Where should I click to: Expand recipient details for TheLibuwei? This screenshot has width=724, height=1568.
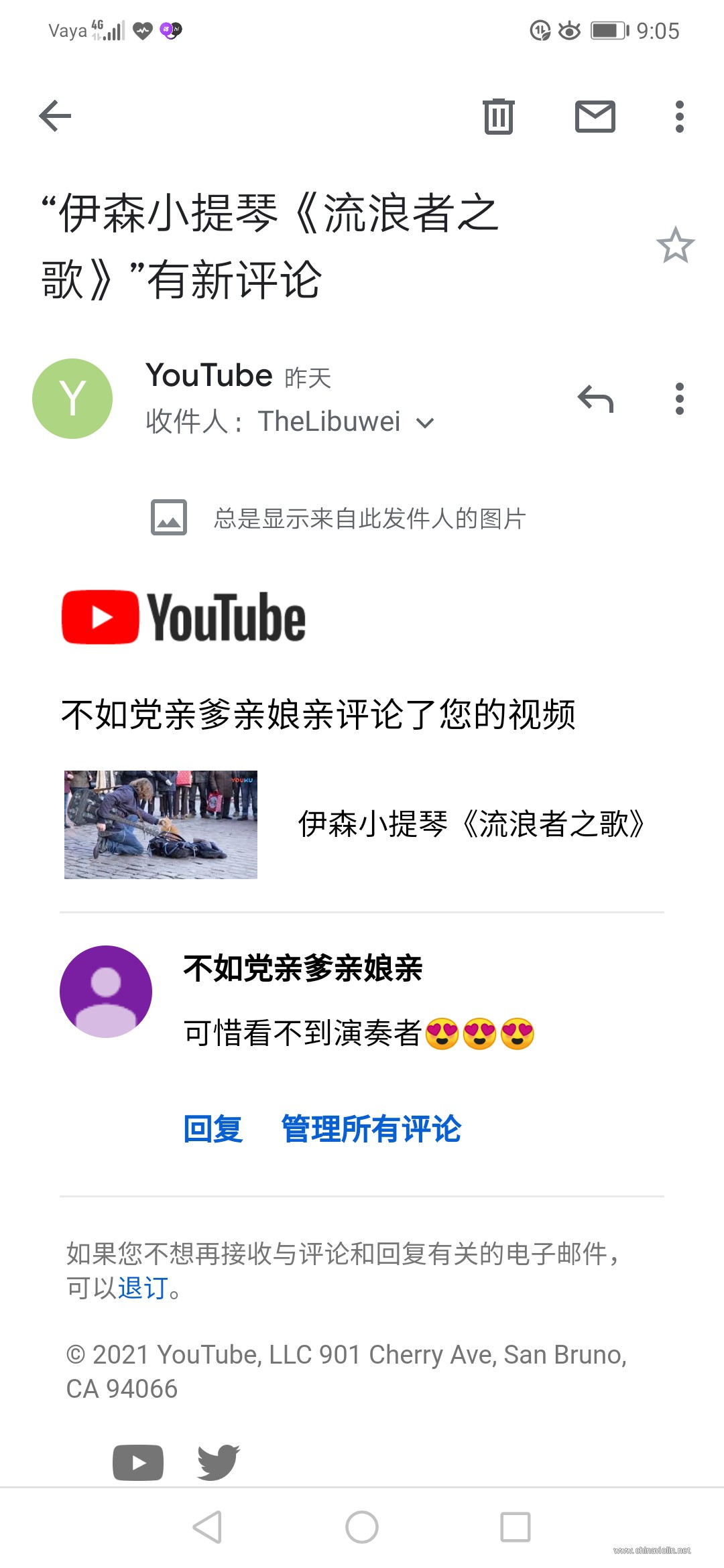(425, 423)
